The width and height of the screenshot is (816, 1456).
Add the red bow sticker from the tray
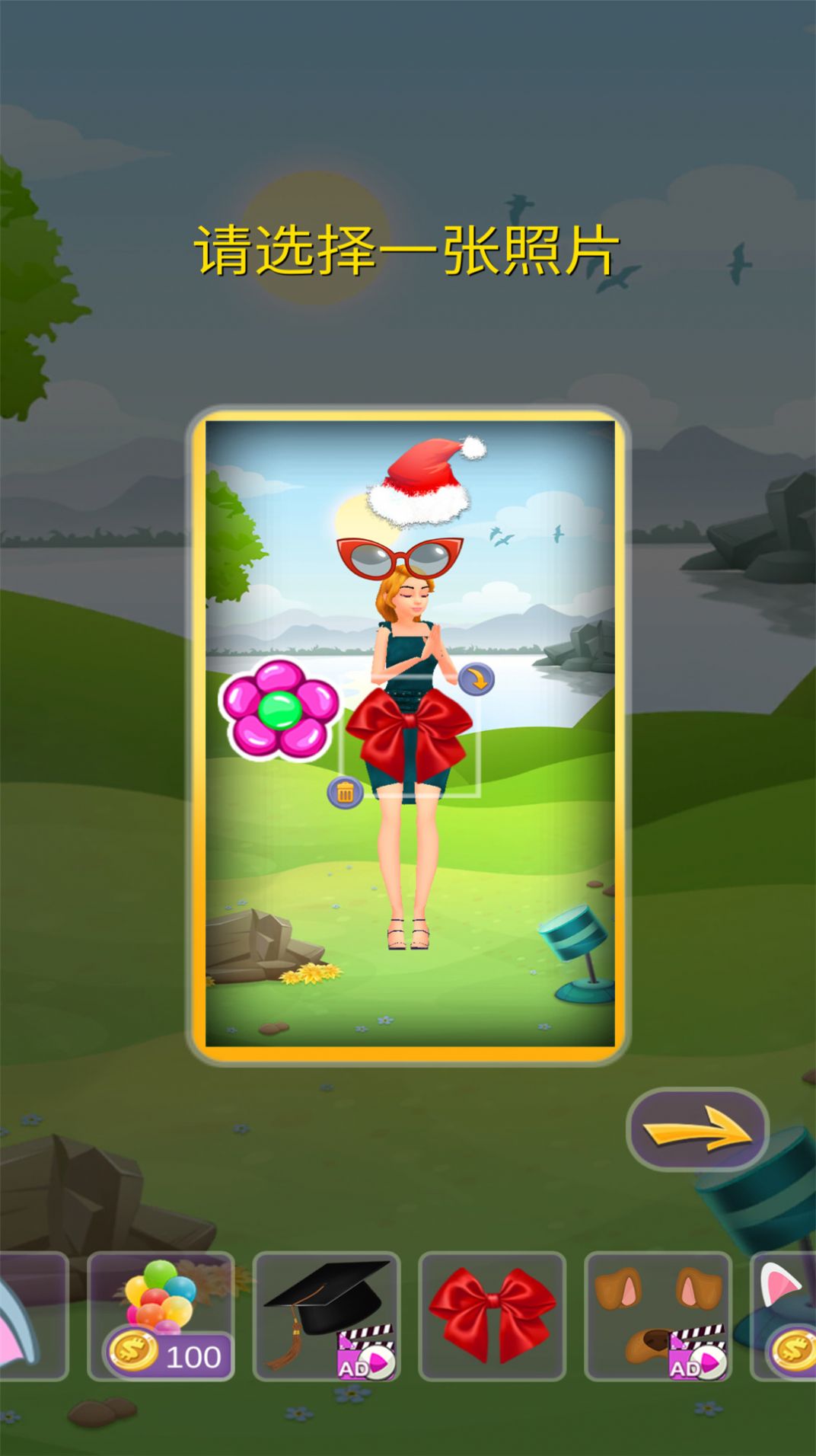pyautogui.click(x=492, y=1316)
